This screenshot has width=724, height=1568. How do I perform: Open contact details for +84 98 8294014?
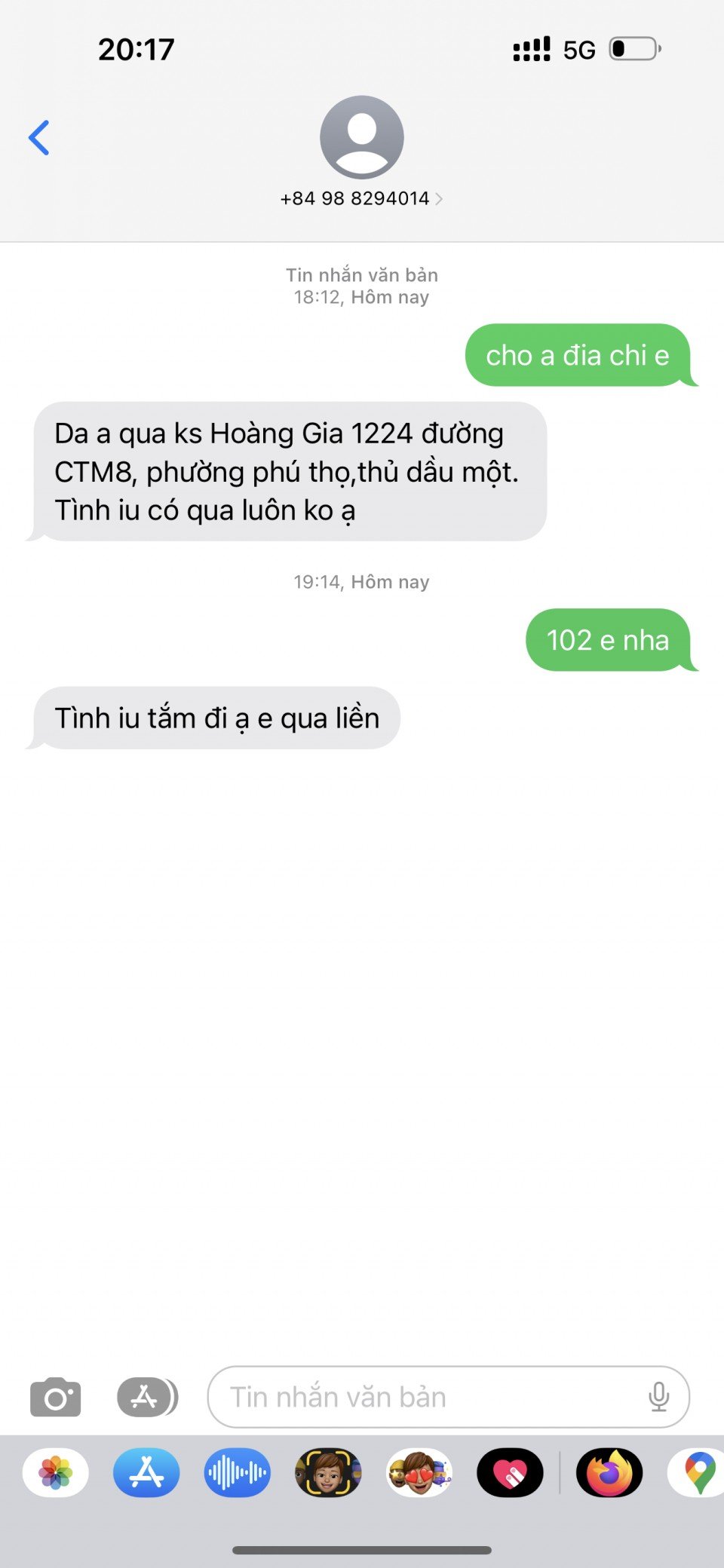point(361,198)
